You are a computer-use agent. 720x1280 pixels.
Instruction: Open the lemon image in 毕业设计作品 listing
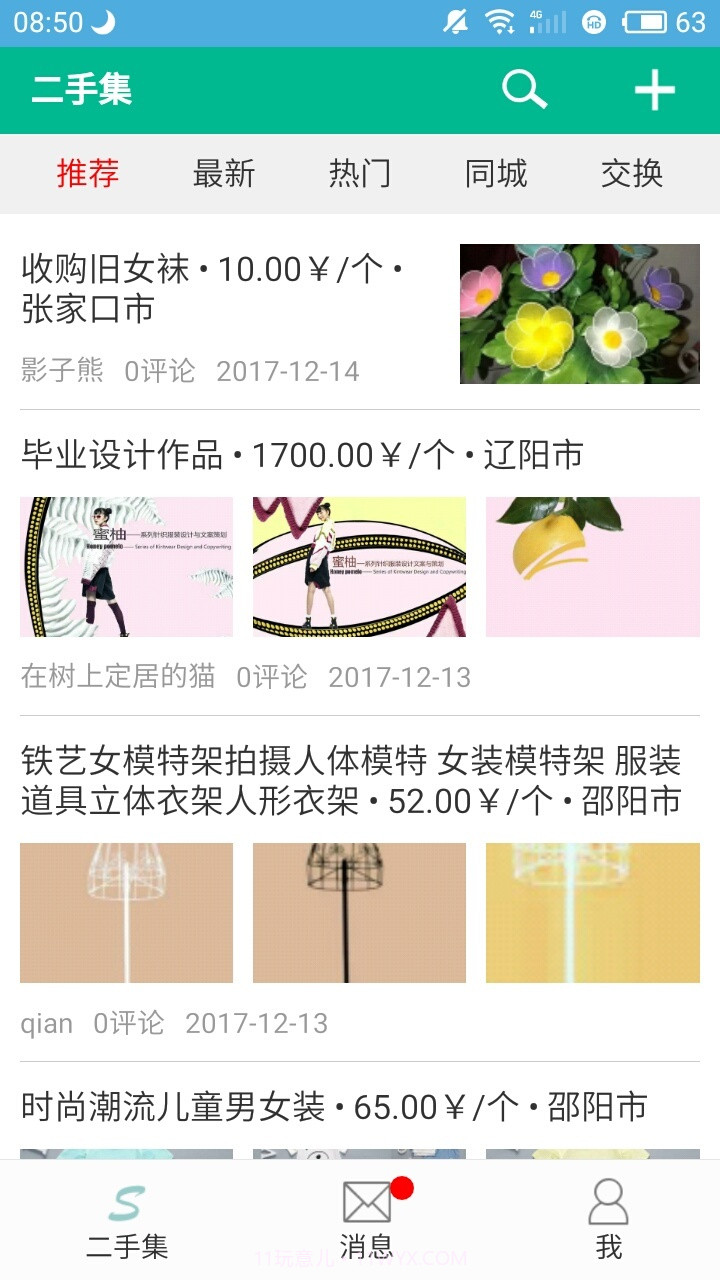tap(592, 567)
